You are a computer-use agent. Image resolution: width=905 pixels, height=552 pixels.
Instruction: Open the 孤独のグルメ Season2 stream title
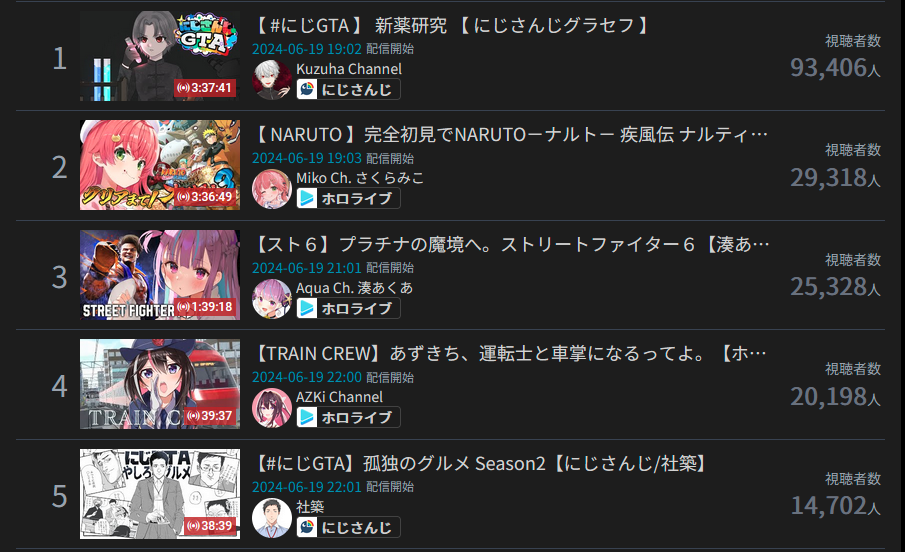point(482,464)
